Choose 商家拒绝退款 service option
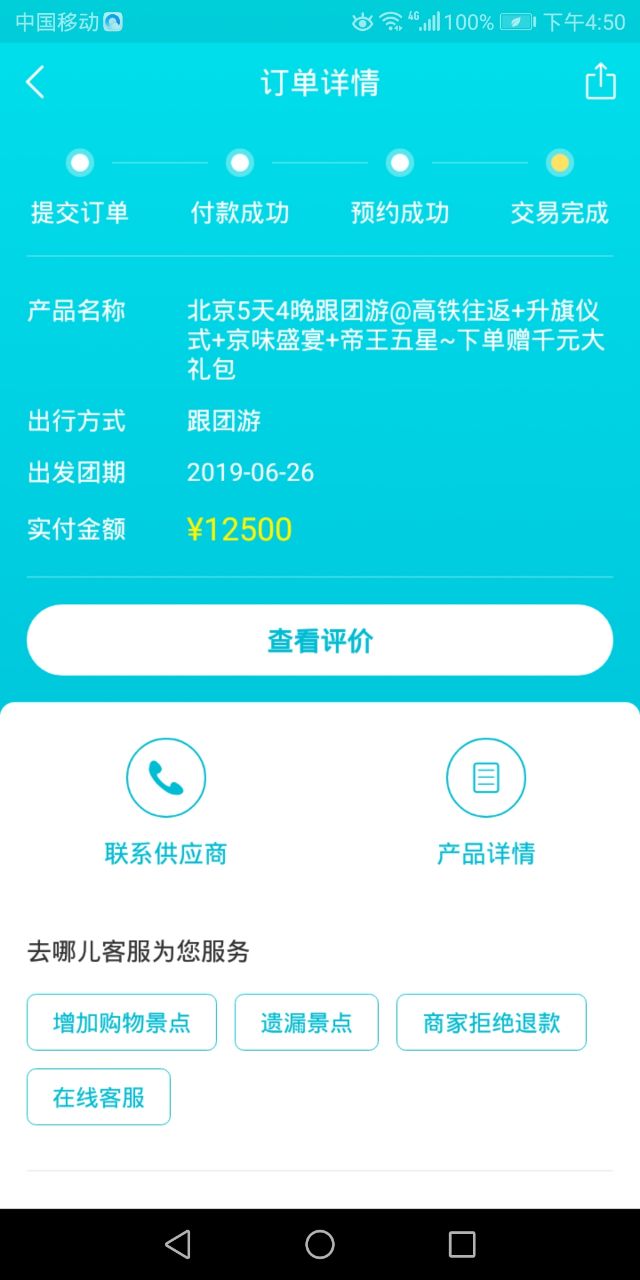 (491, 1022)
